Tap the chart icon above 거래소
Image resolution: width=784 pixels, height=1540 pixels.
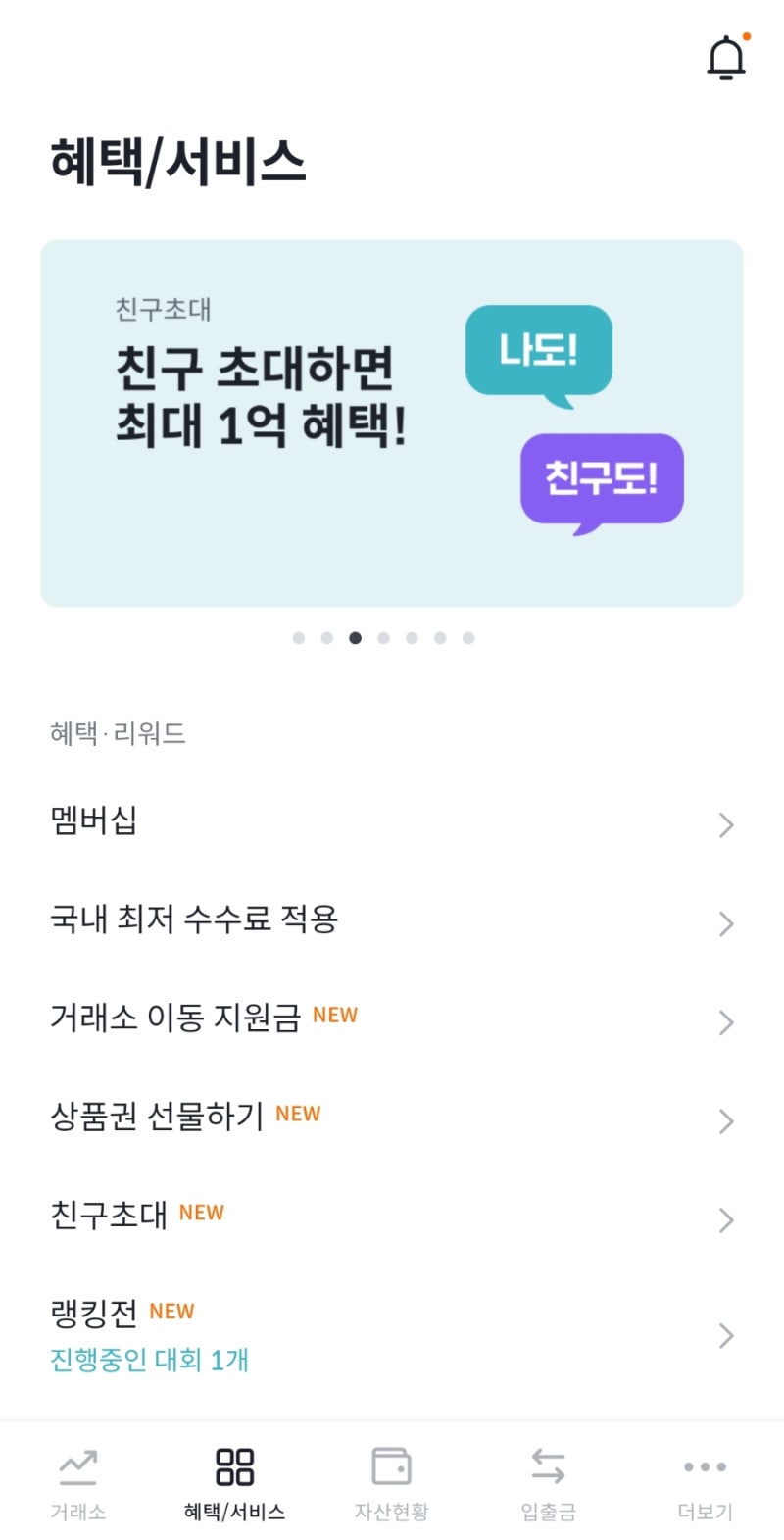(78, 1465)
